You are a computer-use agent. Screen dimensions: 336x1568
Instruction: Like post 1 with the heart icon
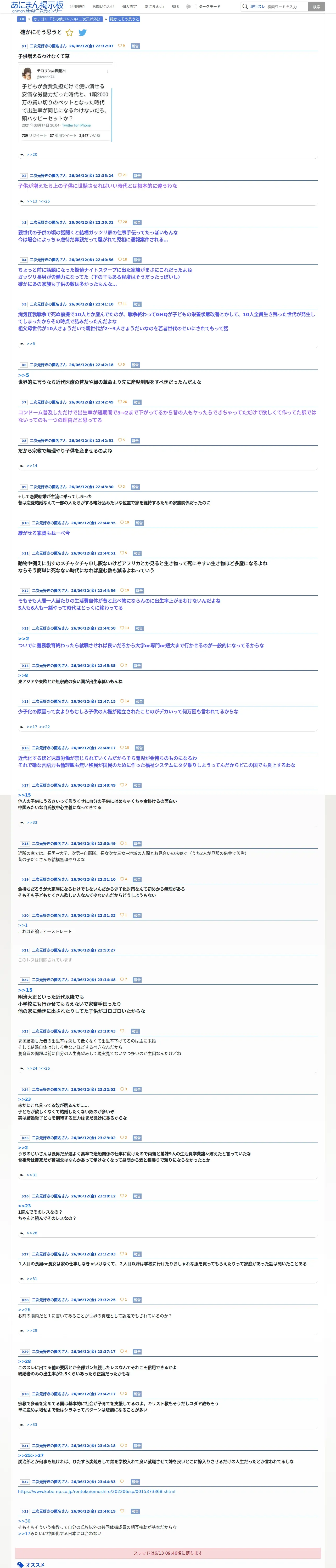click(x=120, y=46)
